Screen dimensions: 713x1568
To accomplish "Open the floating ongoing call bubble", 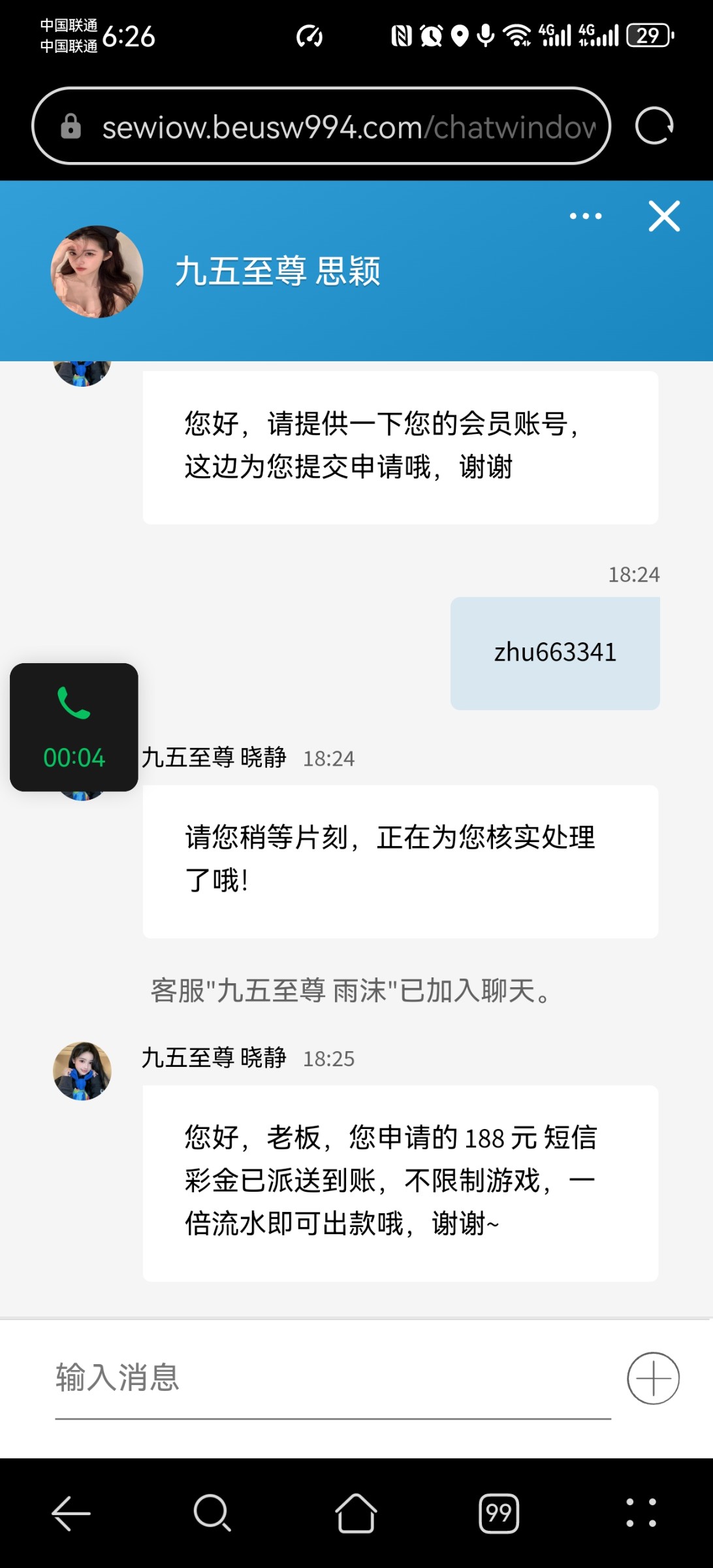I will point(74,727).
